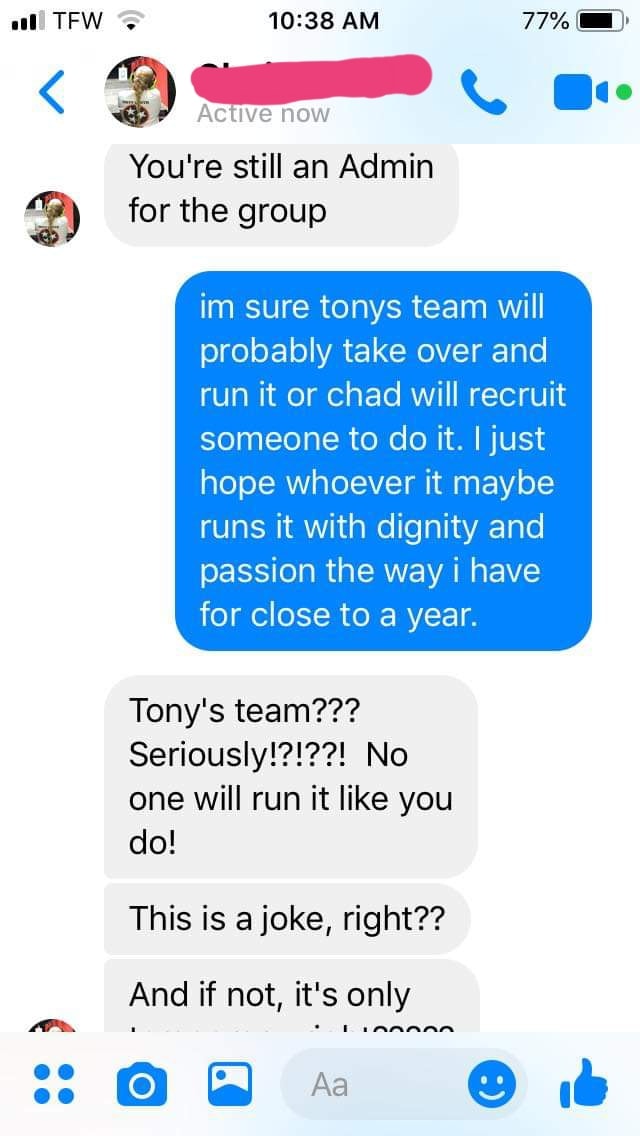Open the photo gallery picker

click(231, 1084)
